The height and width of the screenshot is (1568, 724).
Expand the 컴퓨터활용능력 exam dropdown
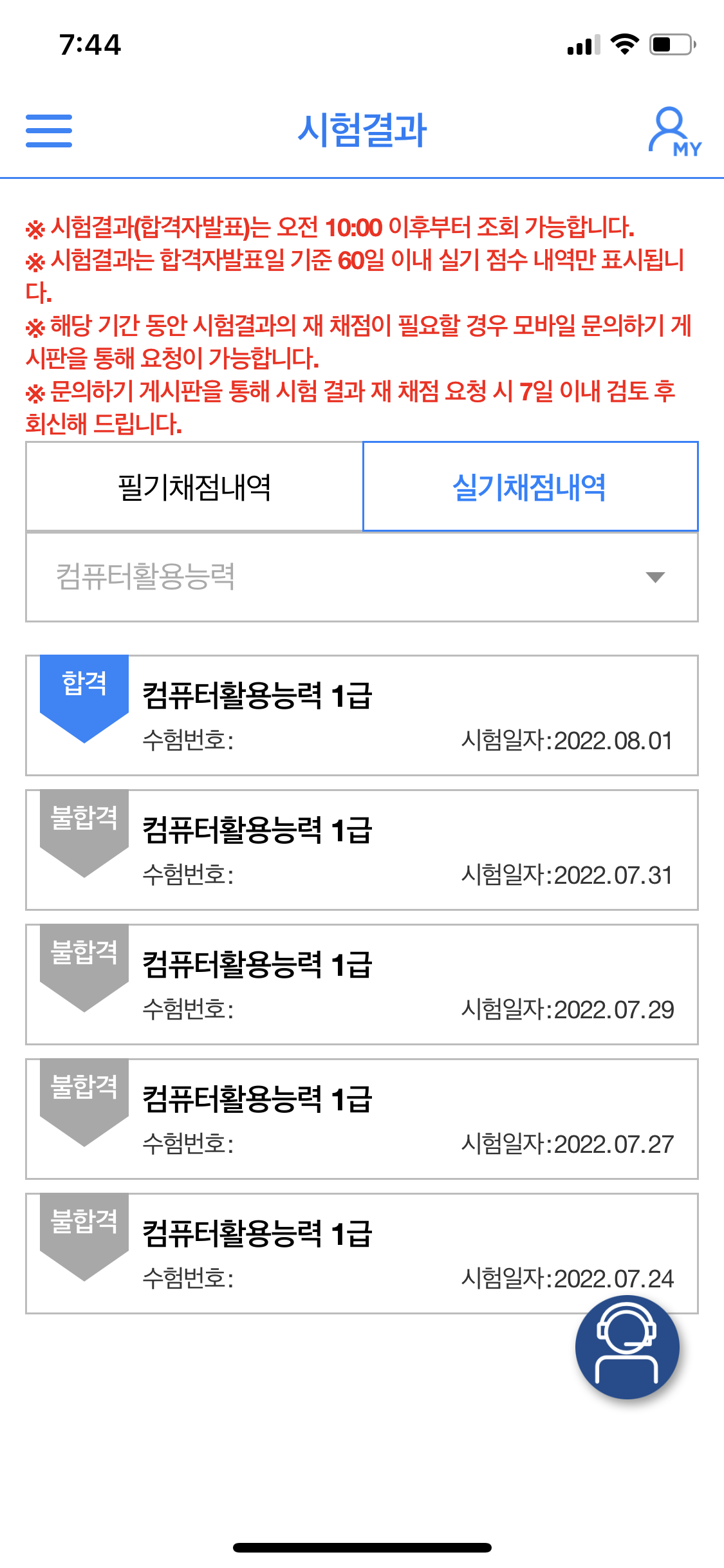tap(362, 577)
